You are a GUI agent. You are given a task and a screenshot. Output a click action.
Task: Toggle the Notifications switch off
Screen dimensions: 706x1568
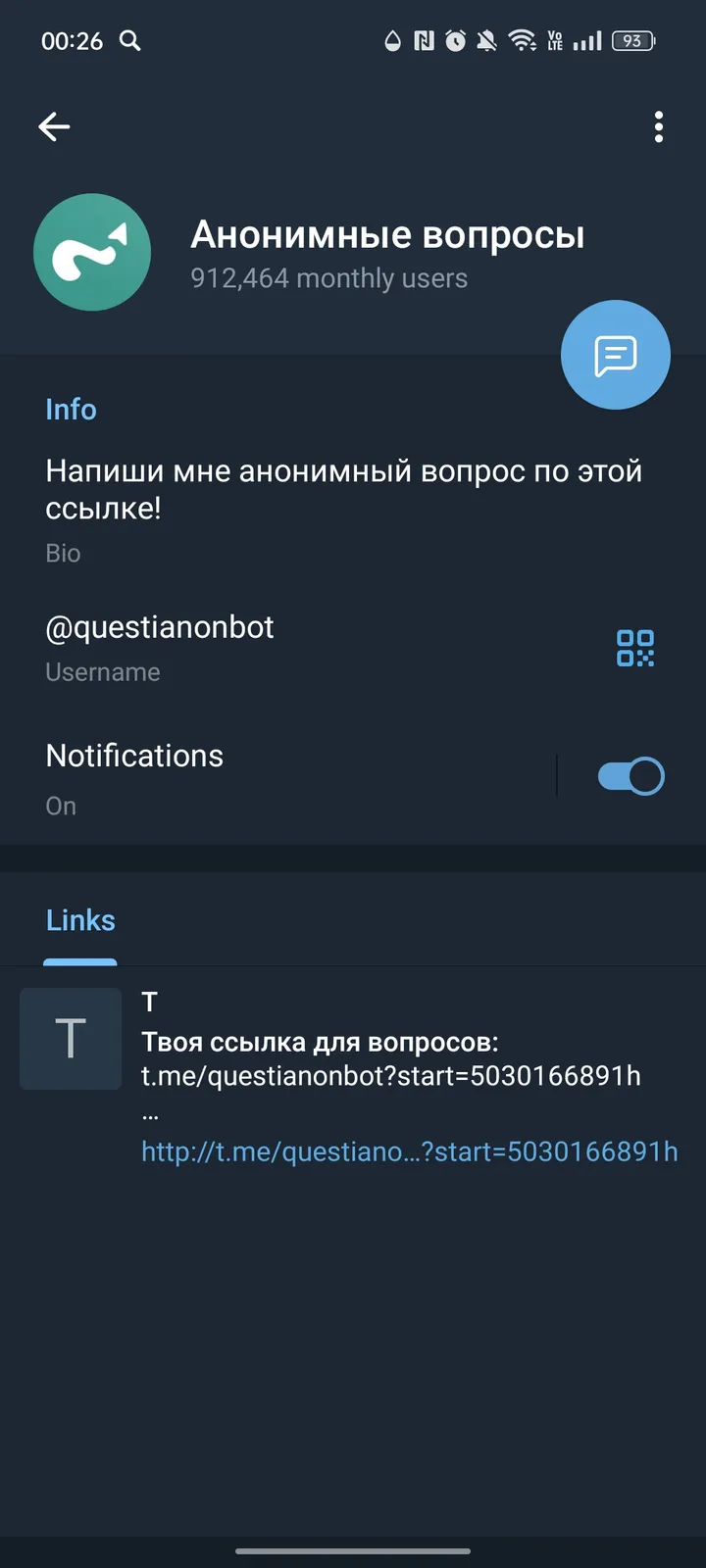pyautogui.click(x=630, y=775)
